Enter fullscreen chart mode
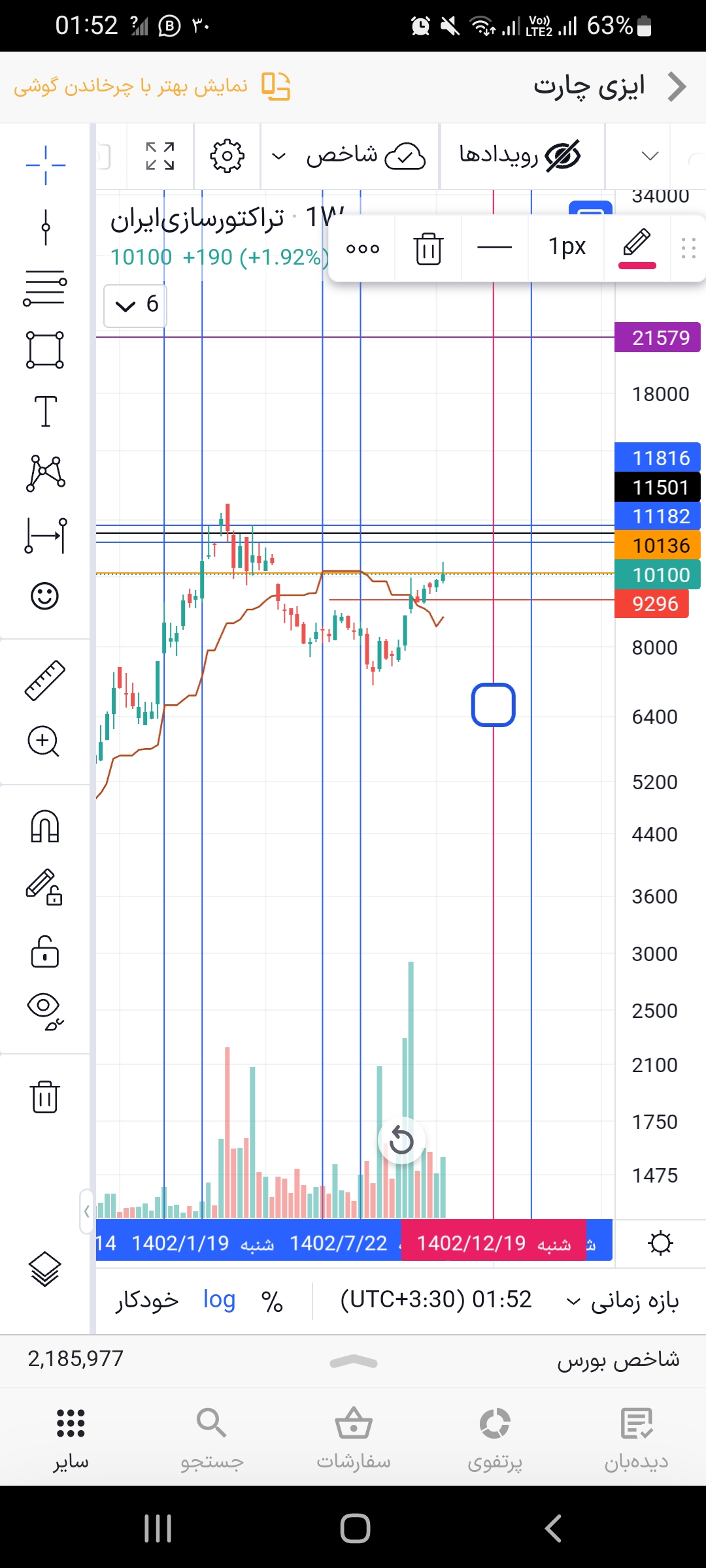706x1568 pixels. coord(160,156)
